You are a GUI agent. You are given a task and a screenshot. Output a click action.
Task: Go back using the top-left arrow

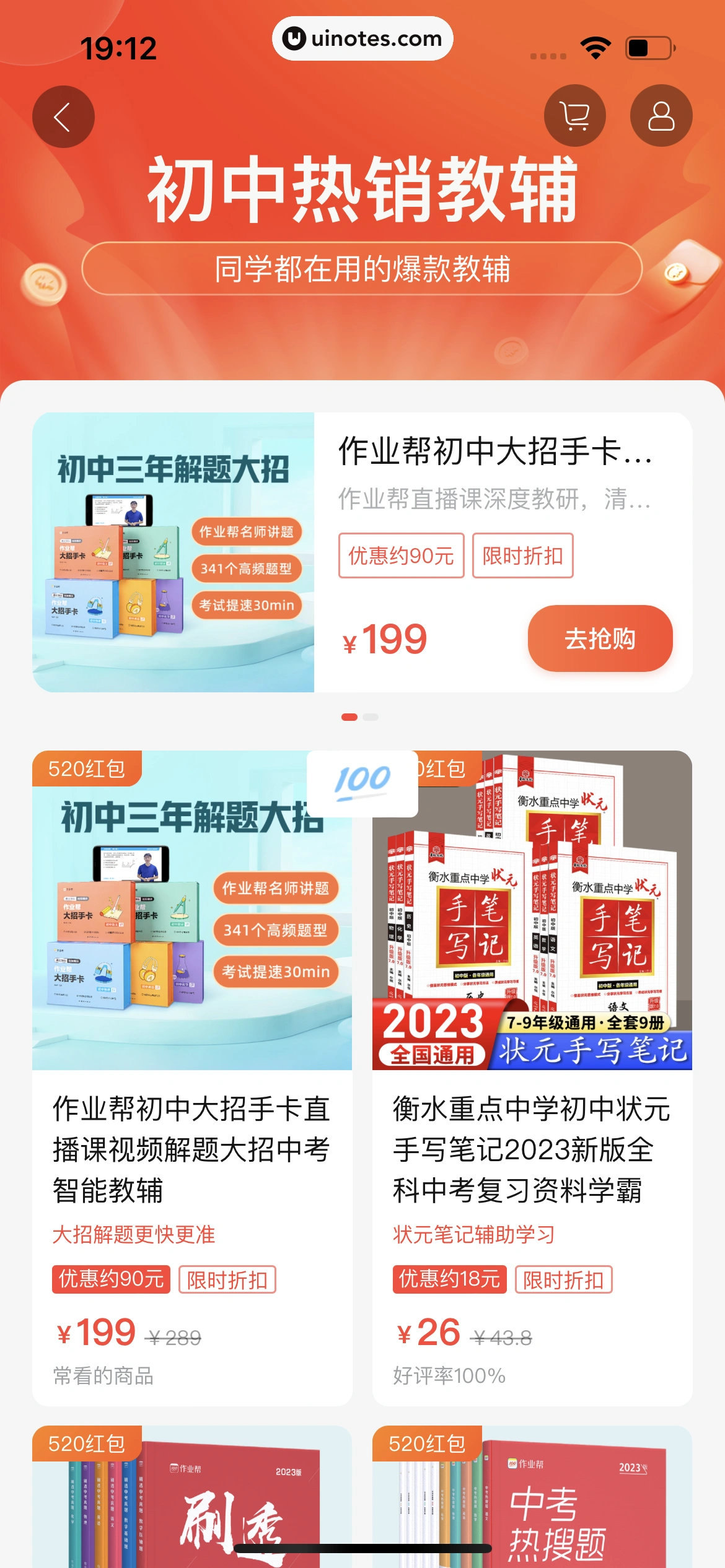[63, 116]
